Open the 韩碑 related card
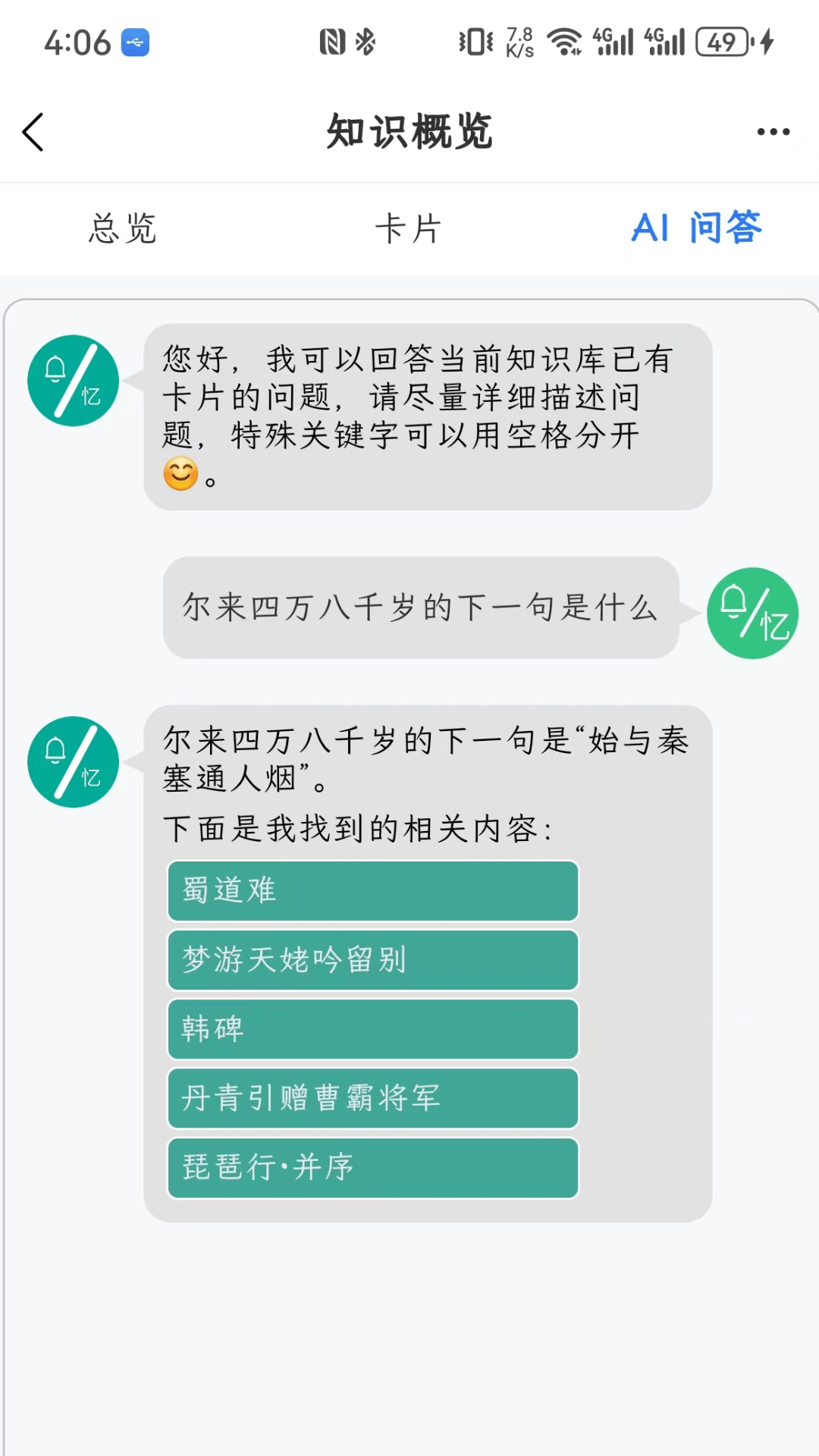Screen dimensions: 819x1456 (x=372, y=1029)
